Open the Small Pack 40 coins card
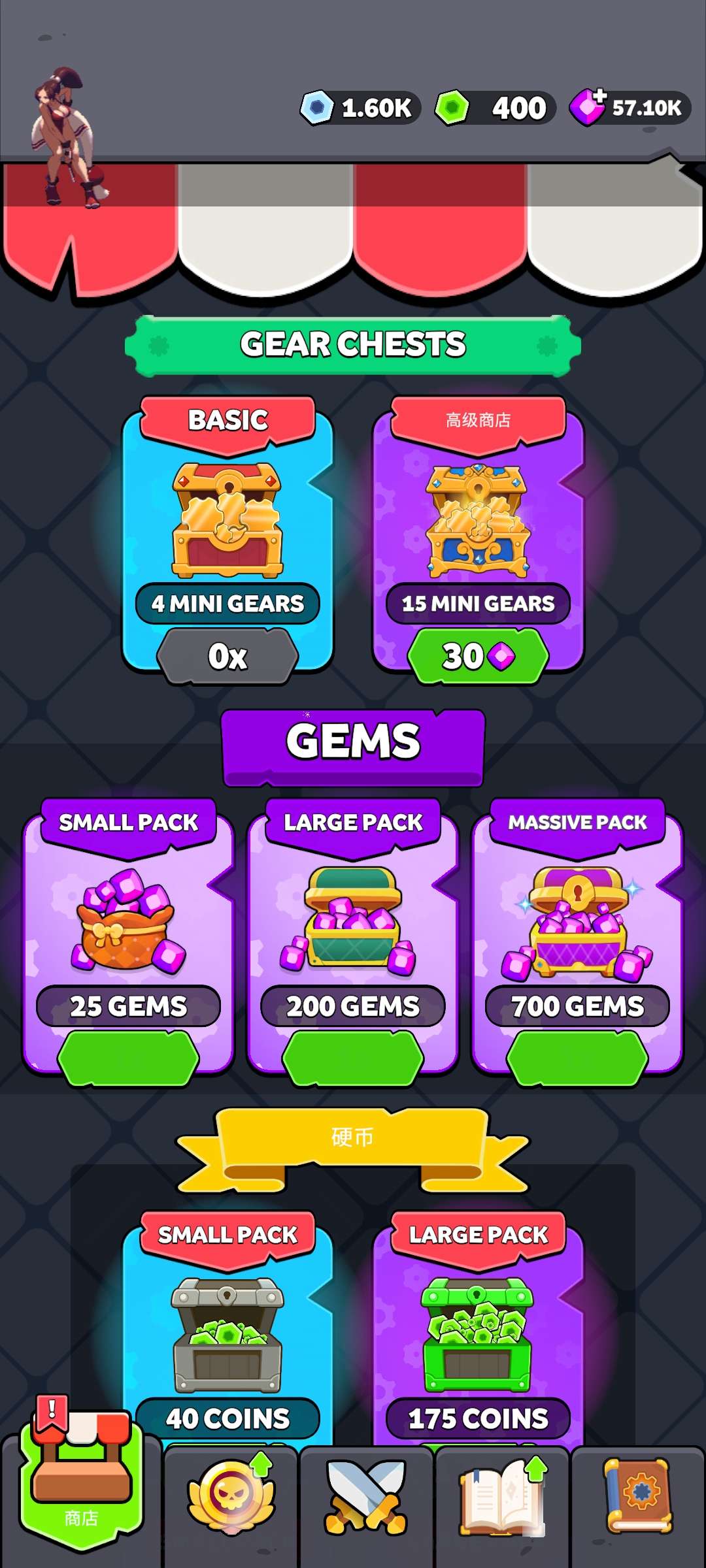This screenshot has height=1568, width=706. 227,1333
